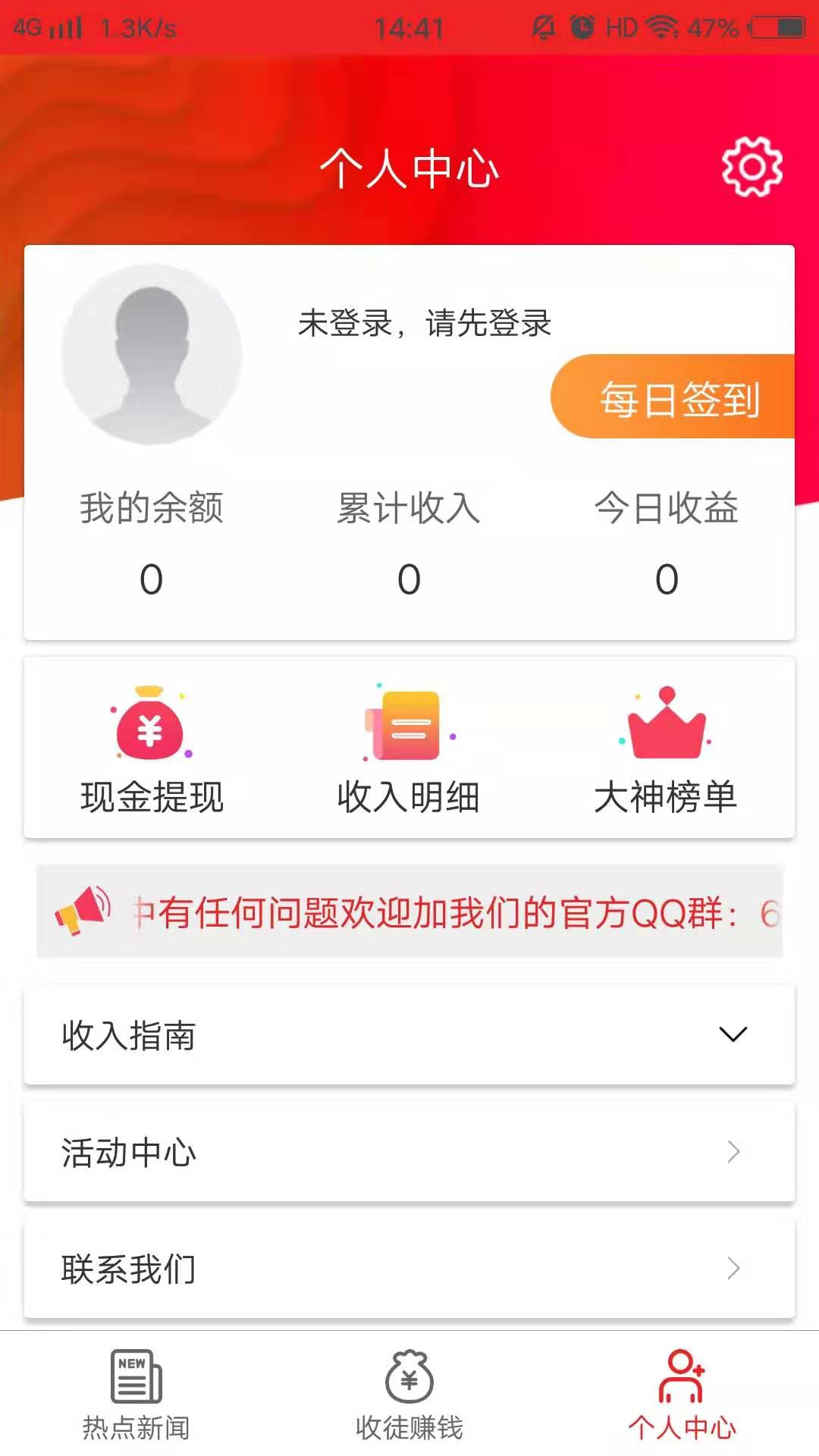Tap the login prompt 未登录，请先登录
819x1456 pixels.
click(425, 325)
